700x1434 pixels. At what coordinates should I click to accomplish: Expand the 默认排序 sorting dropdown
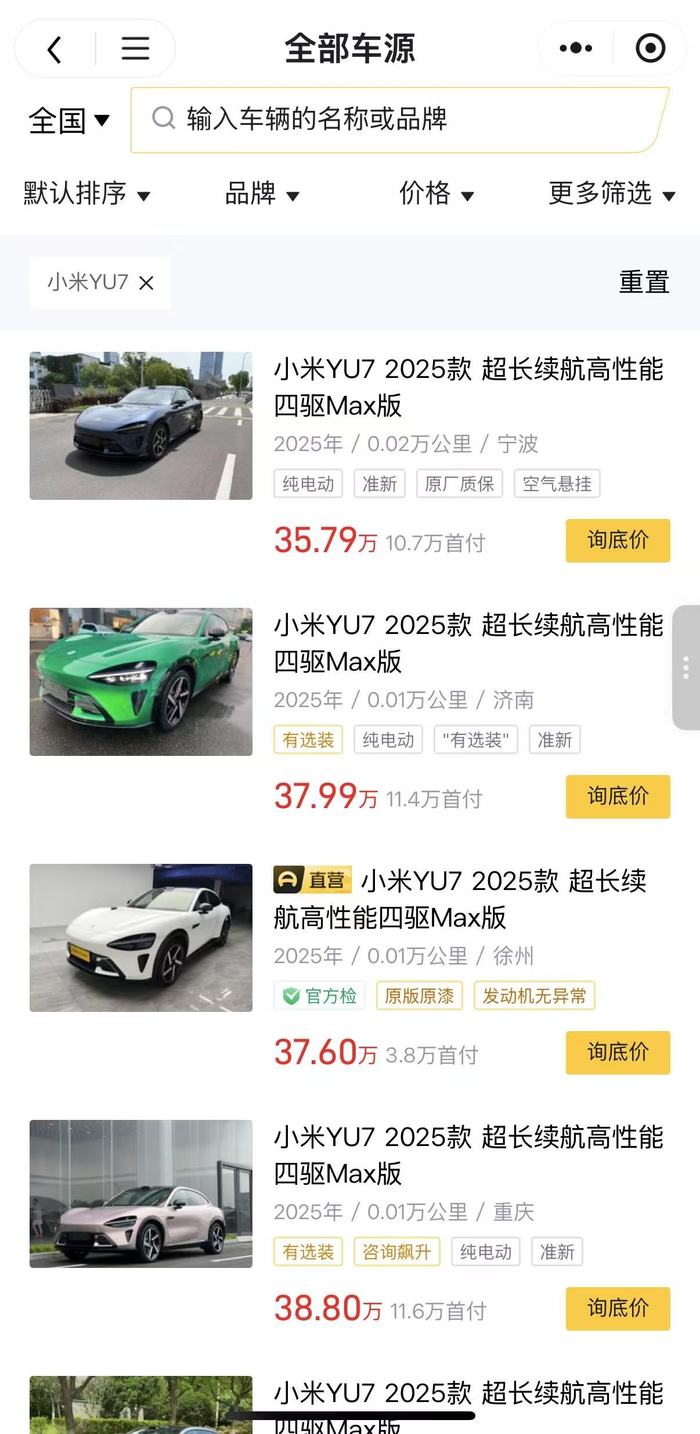[x=87, y=193]
